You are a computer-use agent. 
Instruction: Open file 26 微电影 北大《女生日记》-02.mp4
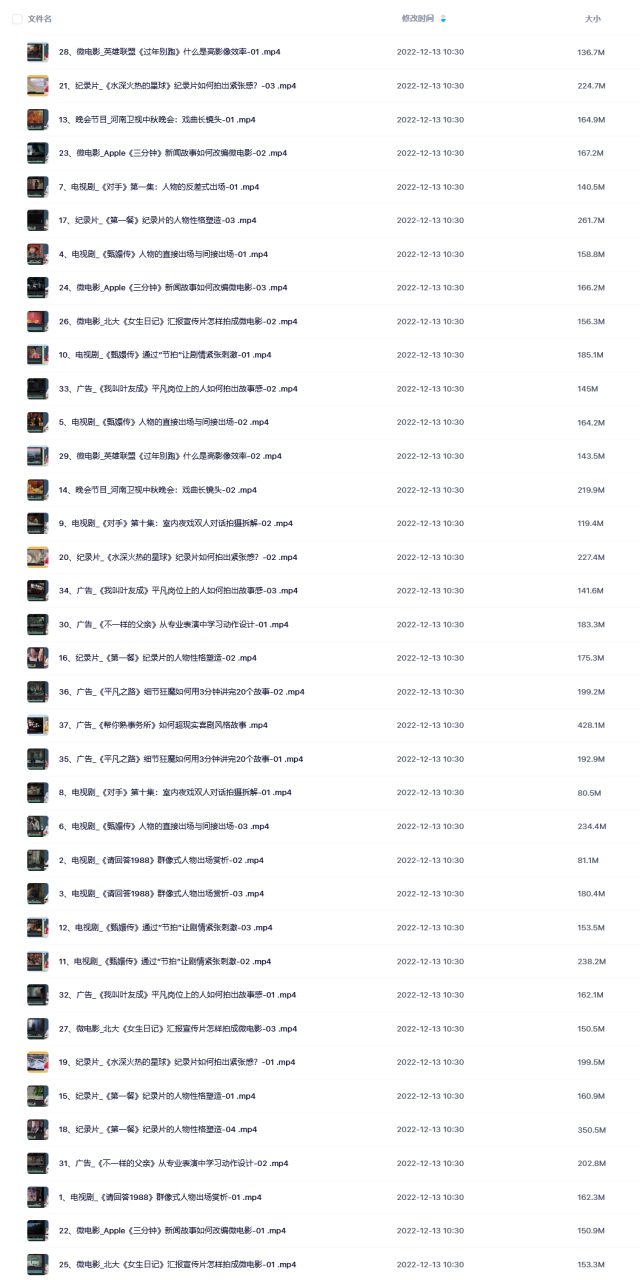pos(179,322)
